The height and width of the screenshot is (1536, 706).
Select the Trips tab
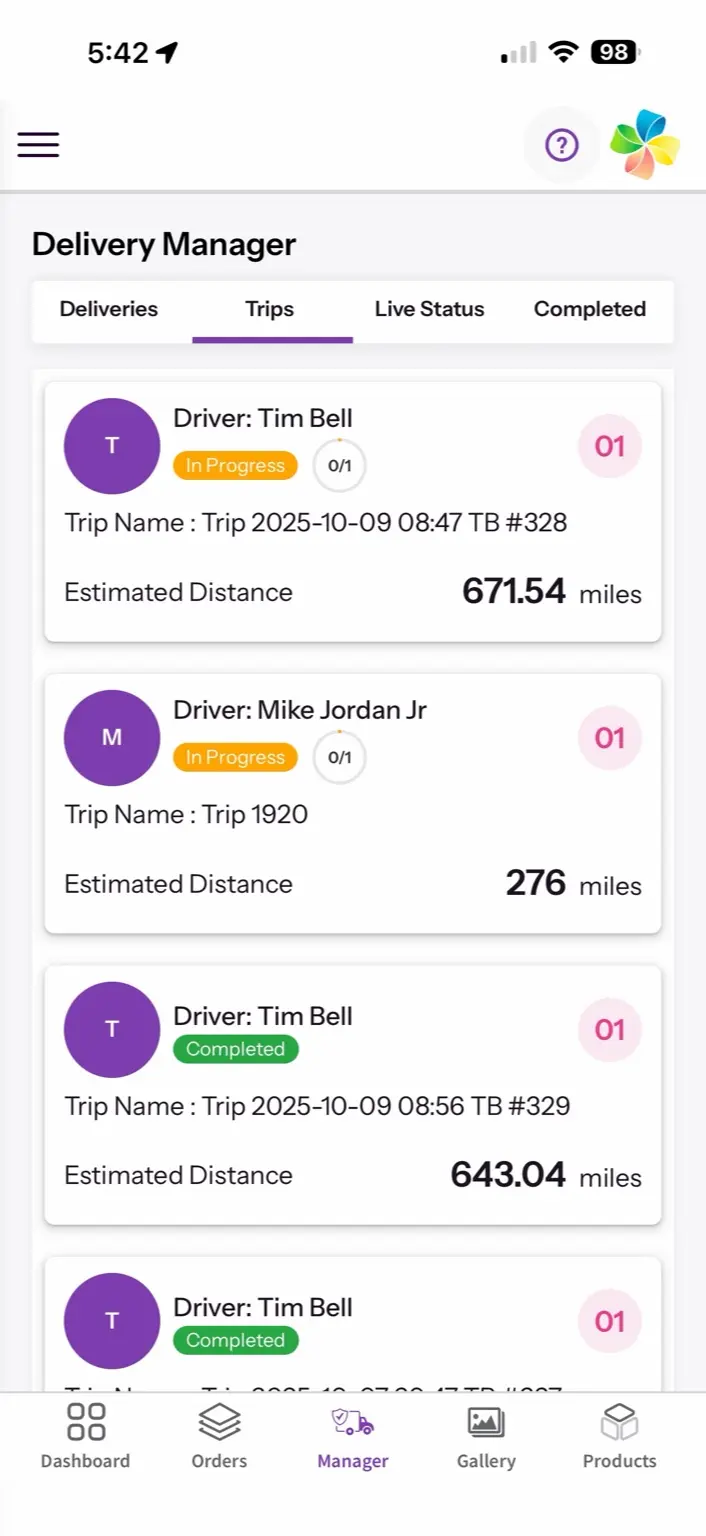(270, 310)
